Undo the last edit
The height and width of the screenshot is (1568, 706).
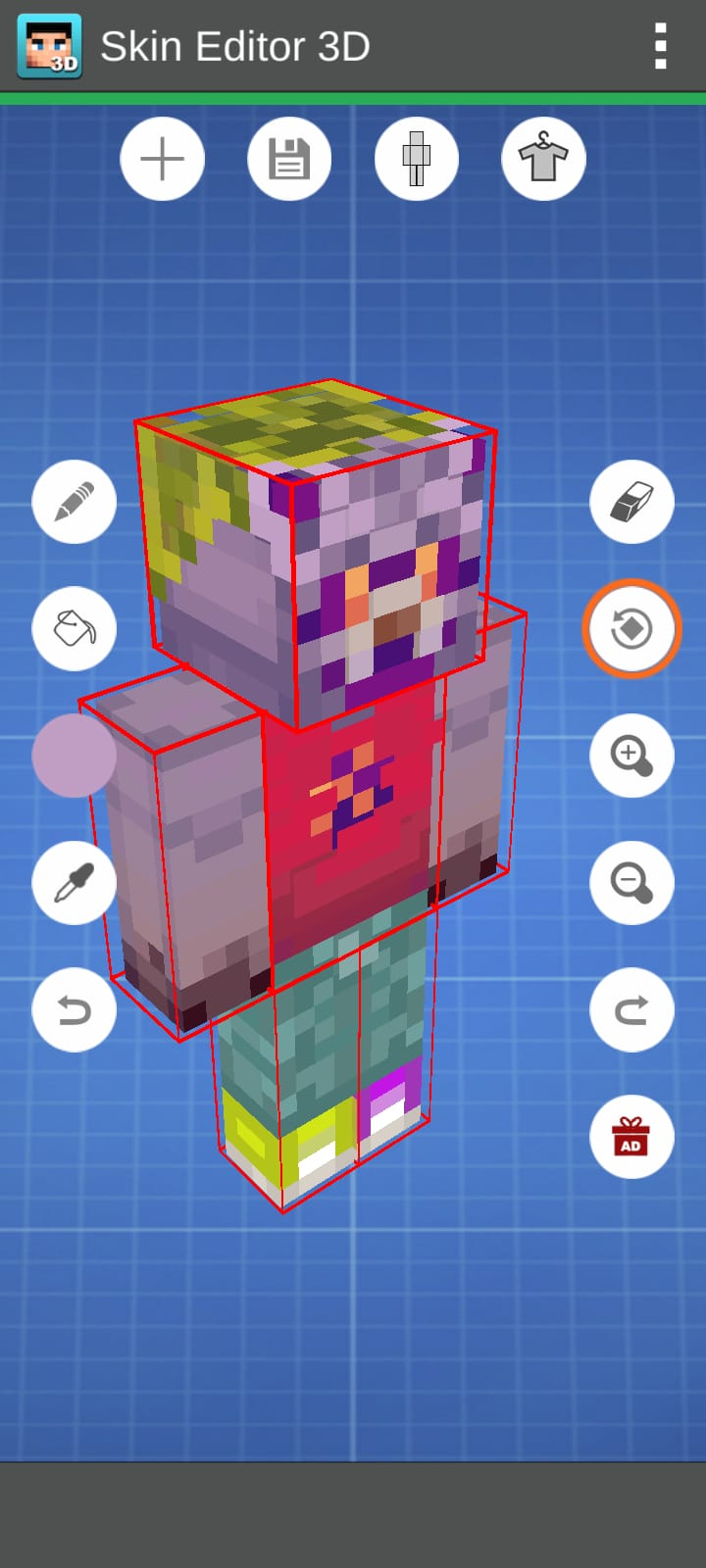coord(75,1009)
